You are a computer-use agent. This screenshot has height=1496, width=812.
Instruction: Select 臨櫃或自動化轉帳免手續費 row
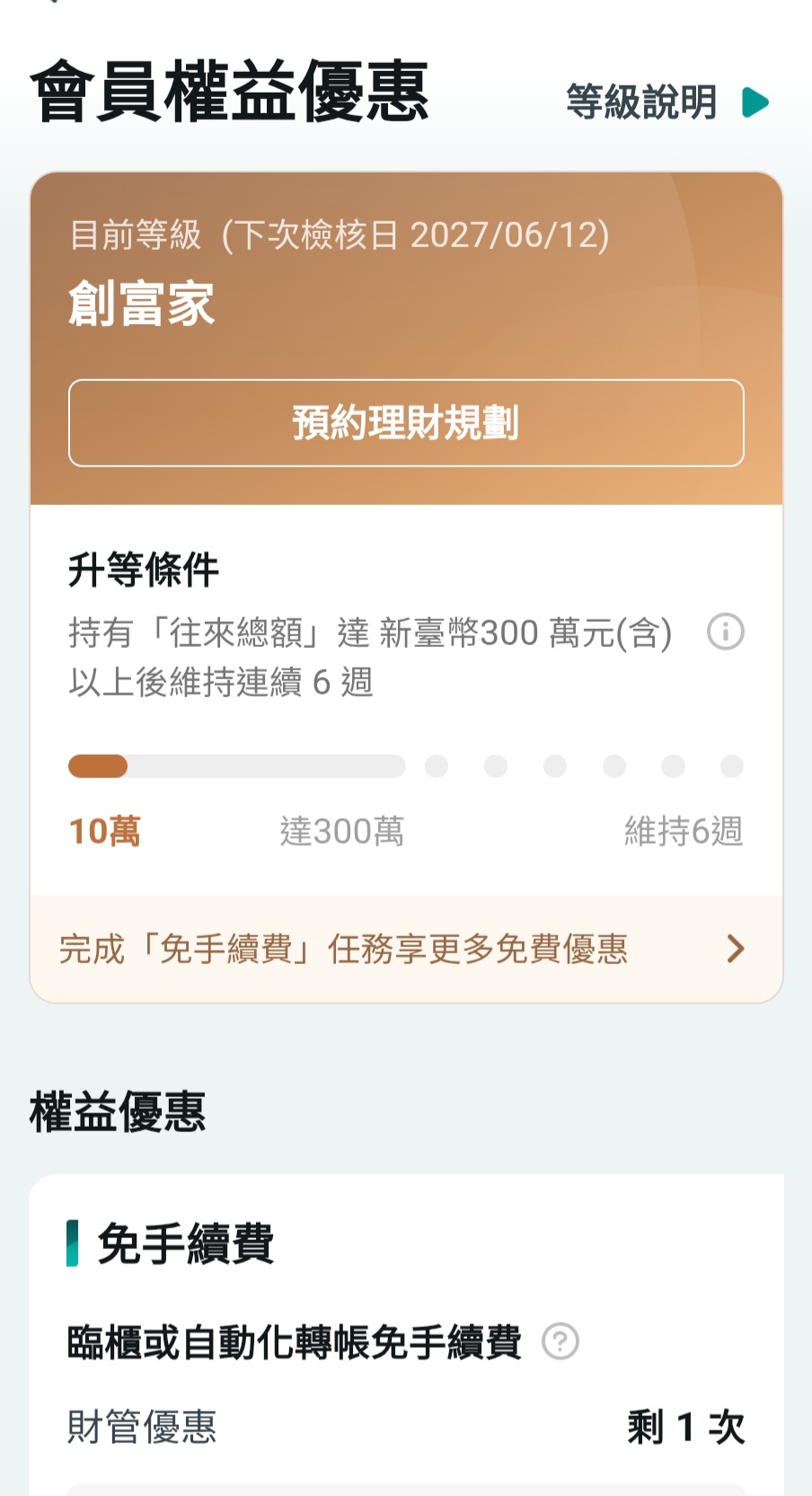click(296, 1342)
